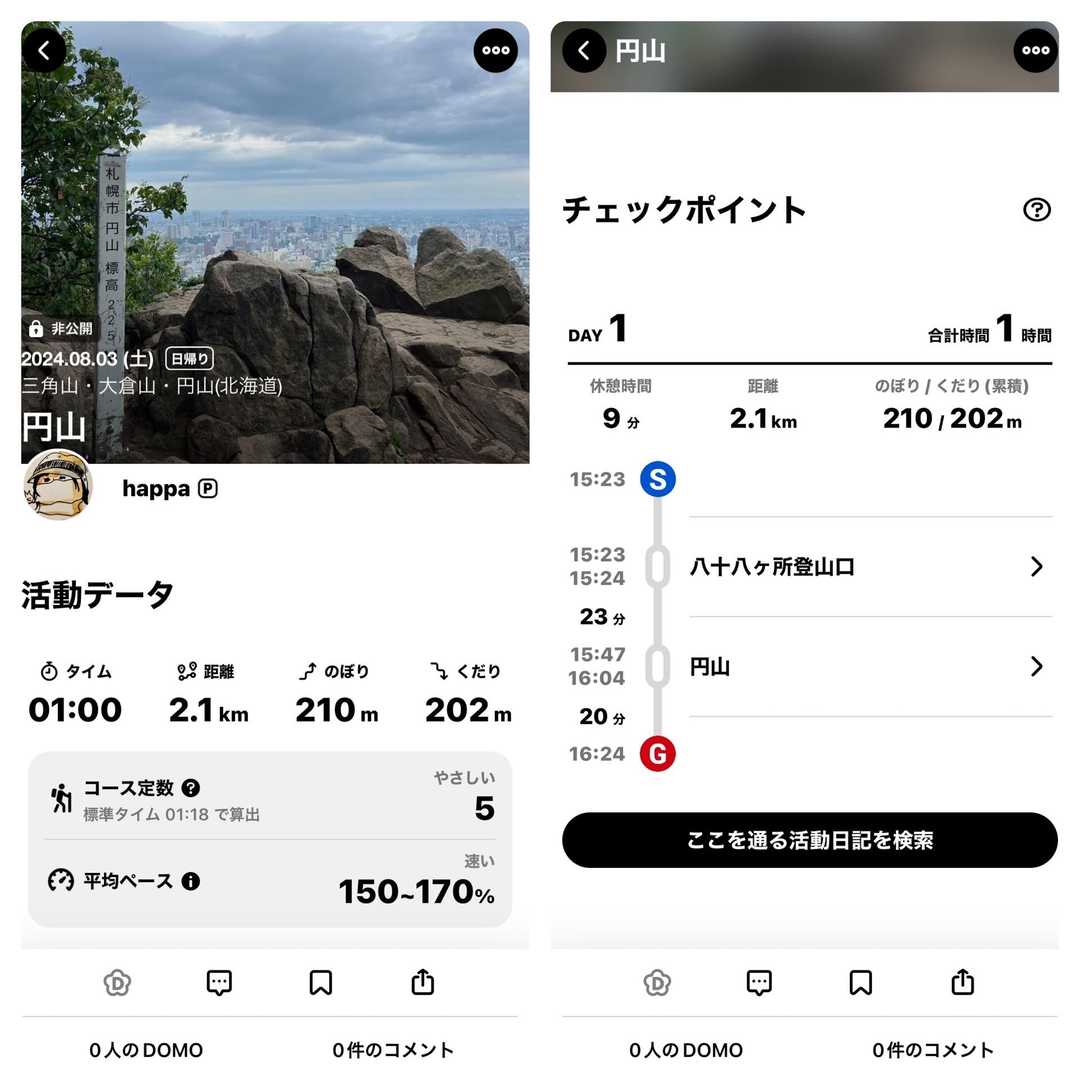Bookmark the activity on the 活動データ screen

(x=321, y=983)
